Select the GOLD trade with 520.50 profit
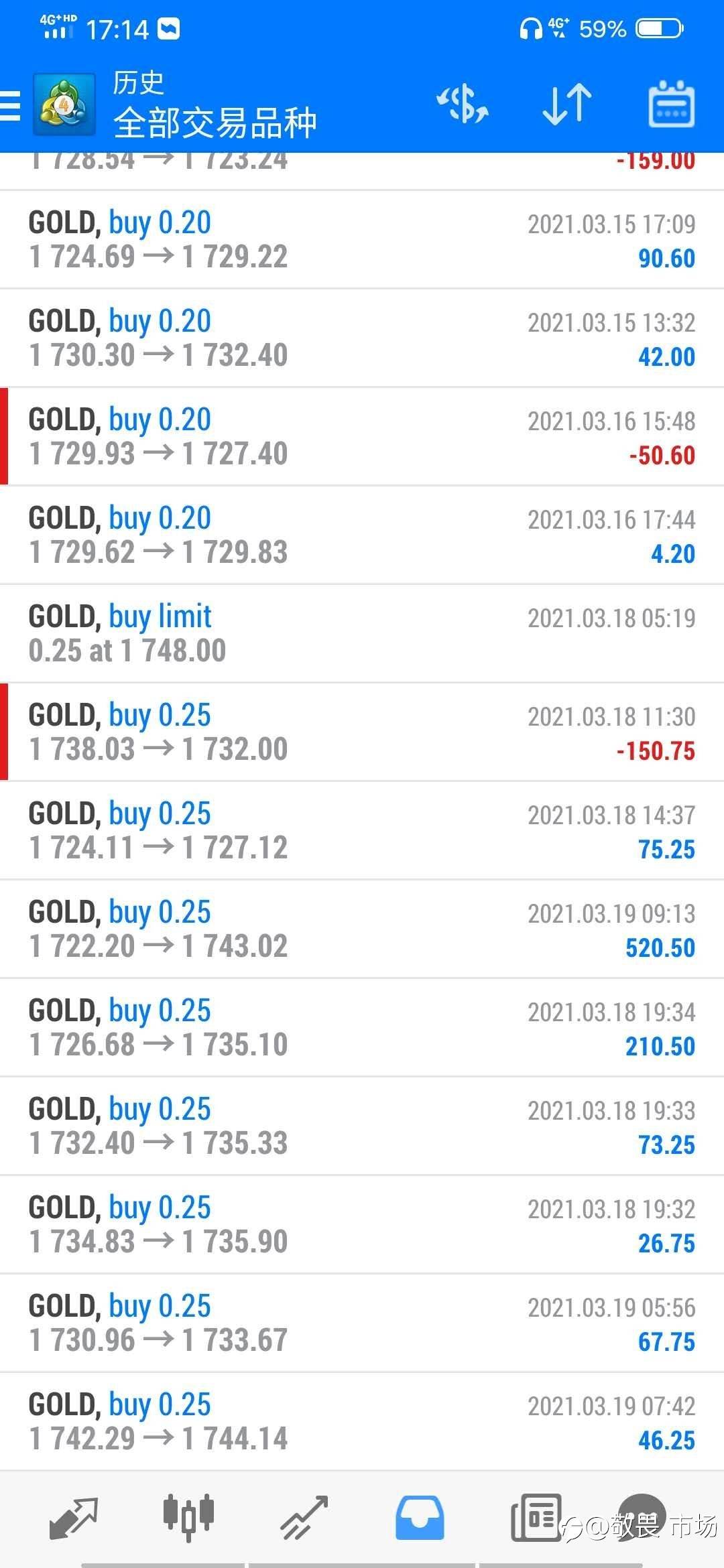Viewport: 724px width, 1568px height. [x=362, y=929]
